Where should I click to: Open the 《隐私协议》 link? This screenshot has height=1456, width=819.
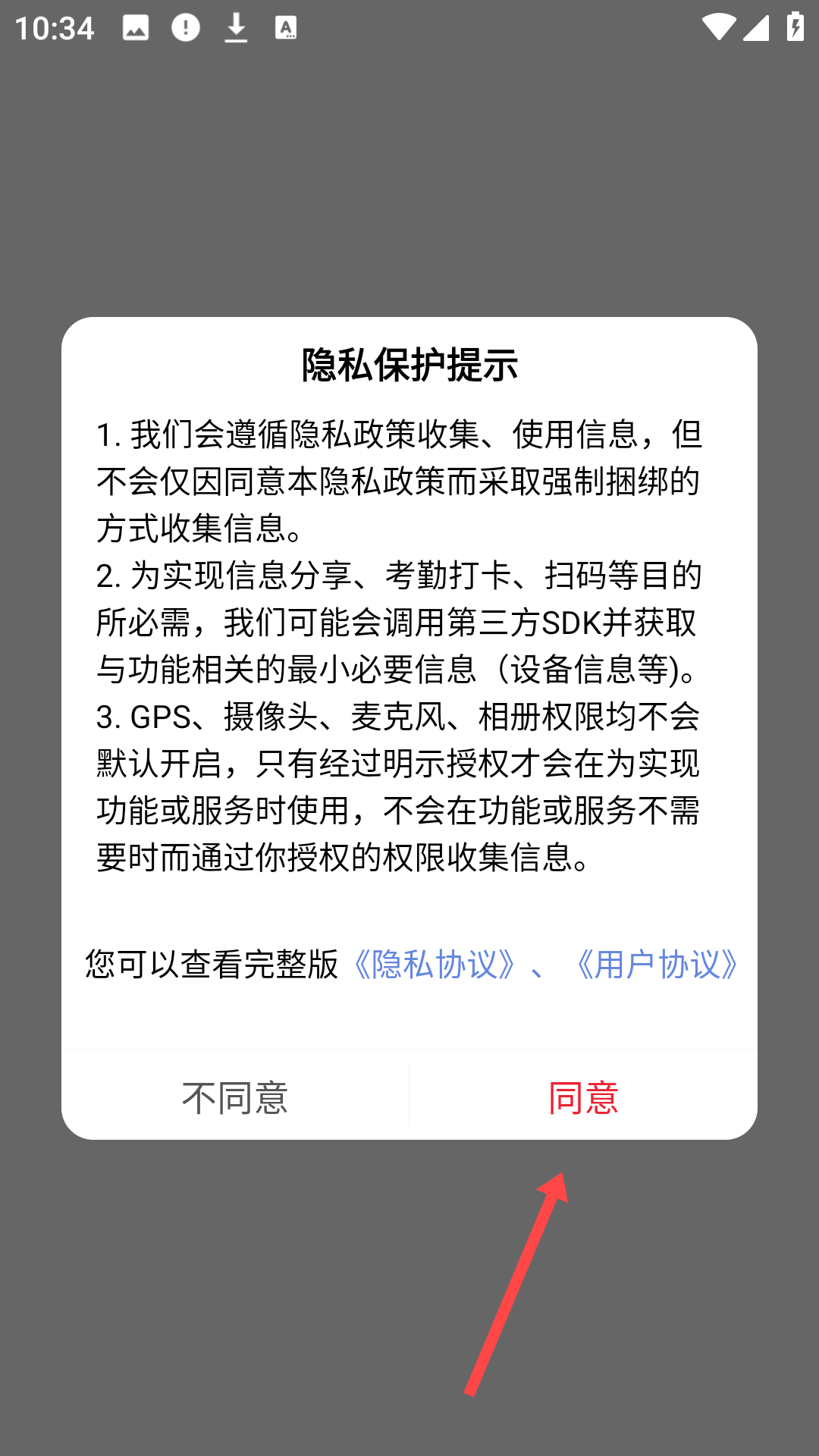(435, 965)
